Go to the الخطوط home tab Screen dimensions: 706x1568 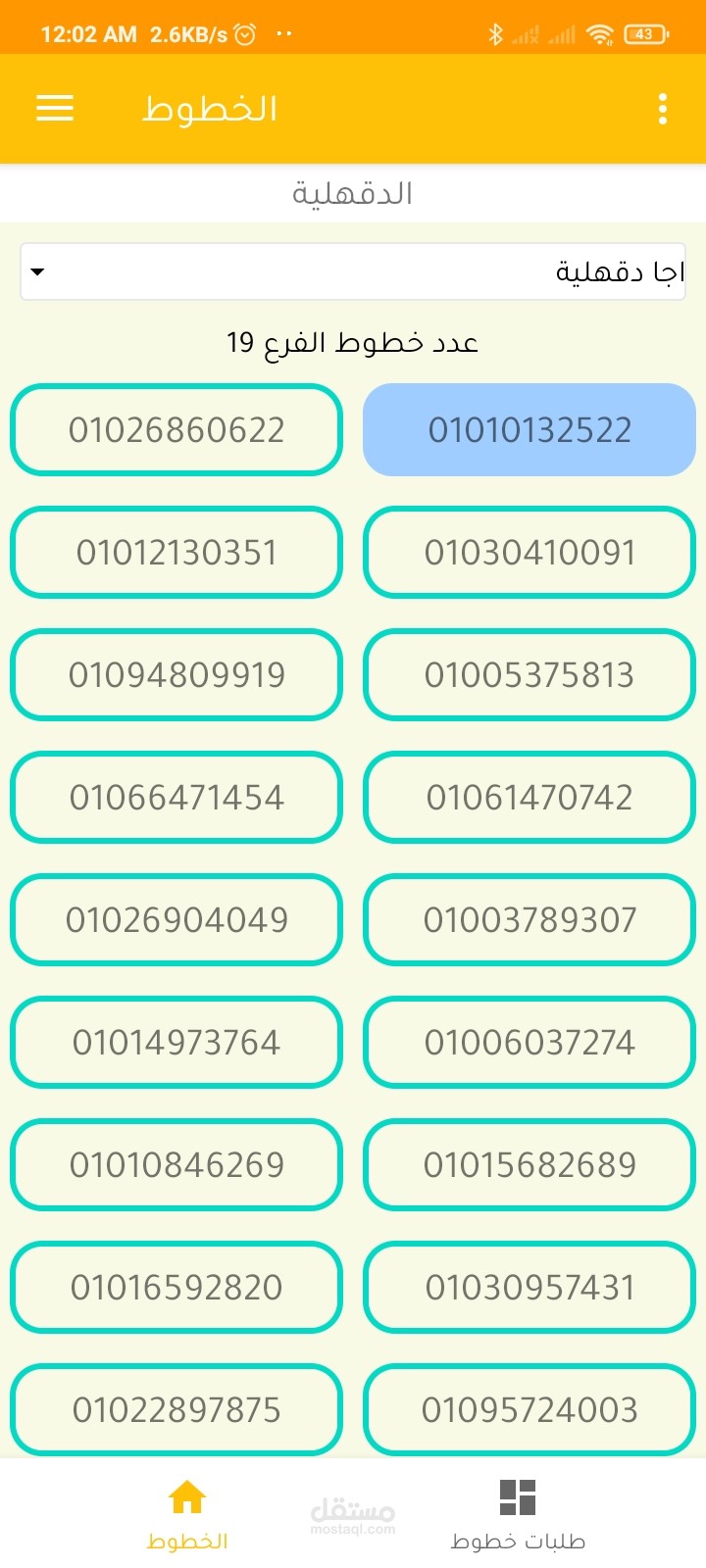coord(187,1515)
